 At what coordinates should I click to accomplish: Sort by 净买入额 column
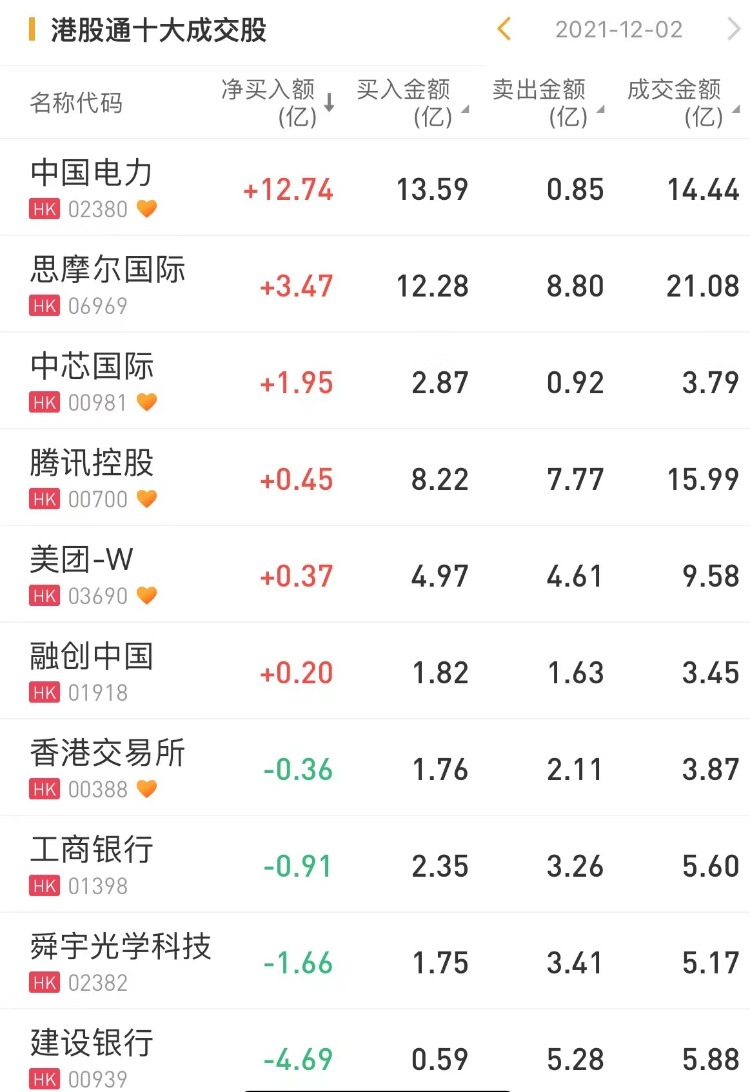pos(277,103)
